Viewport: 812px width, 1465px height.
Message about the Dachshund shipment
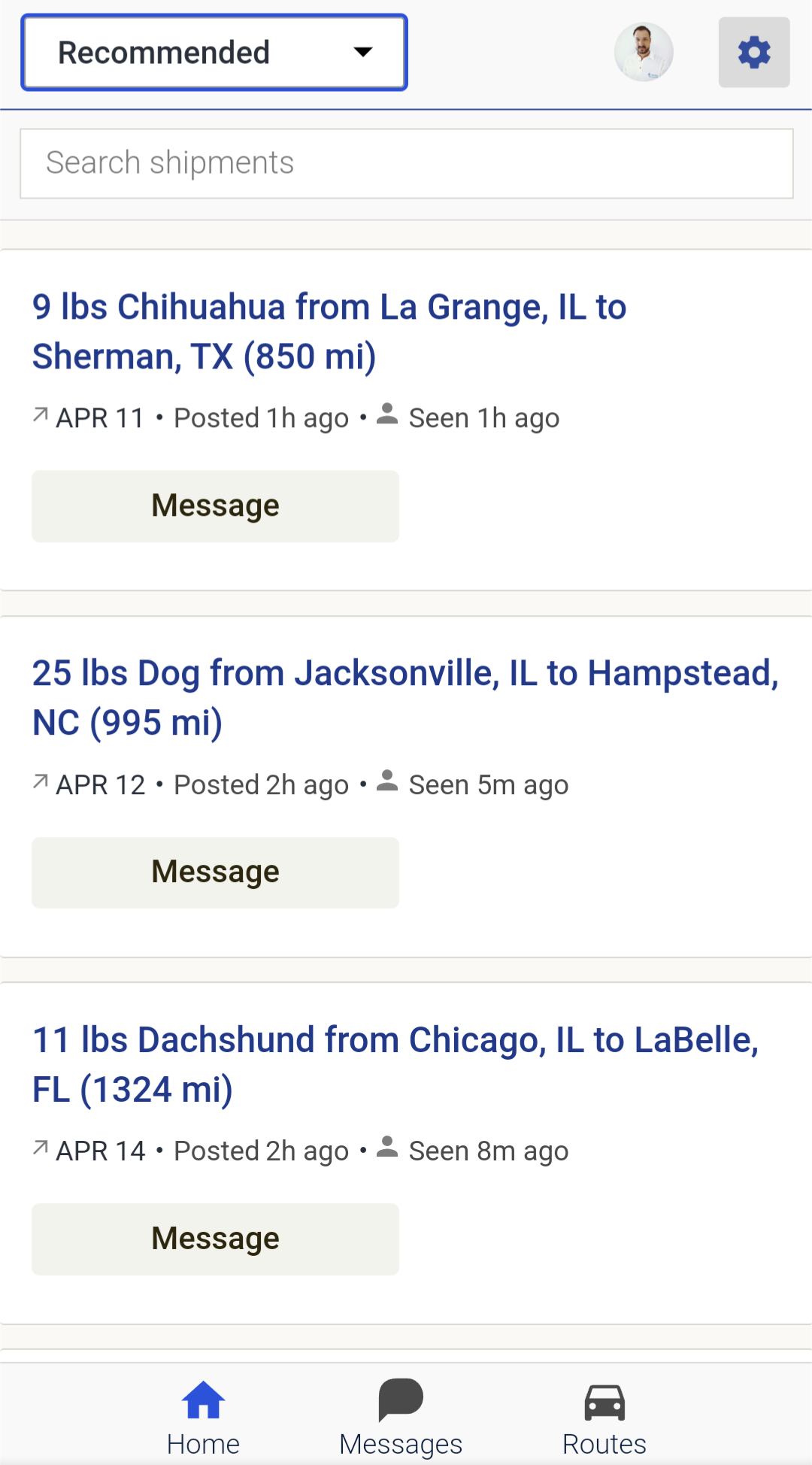(215, 1239)
